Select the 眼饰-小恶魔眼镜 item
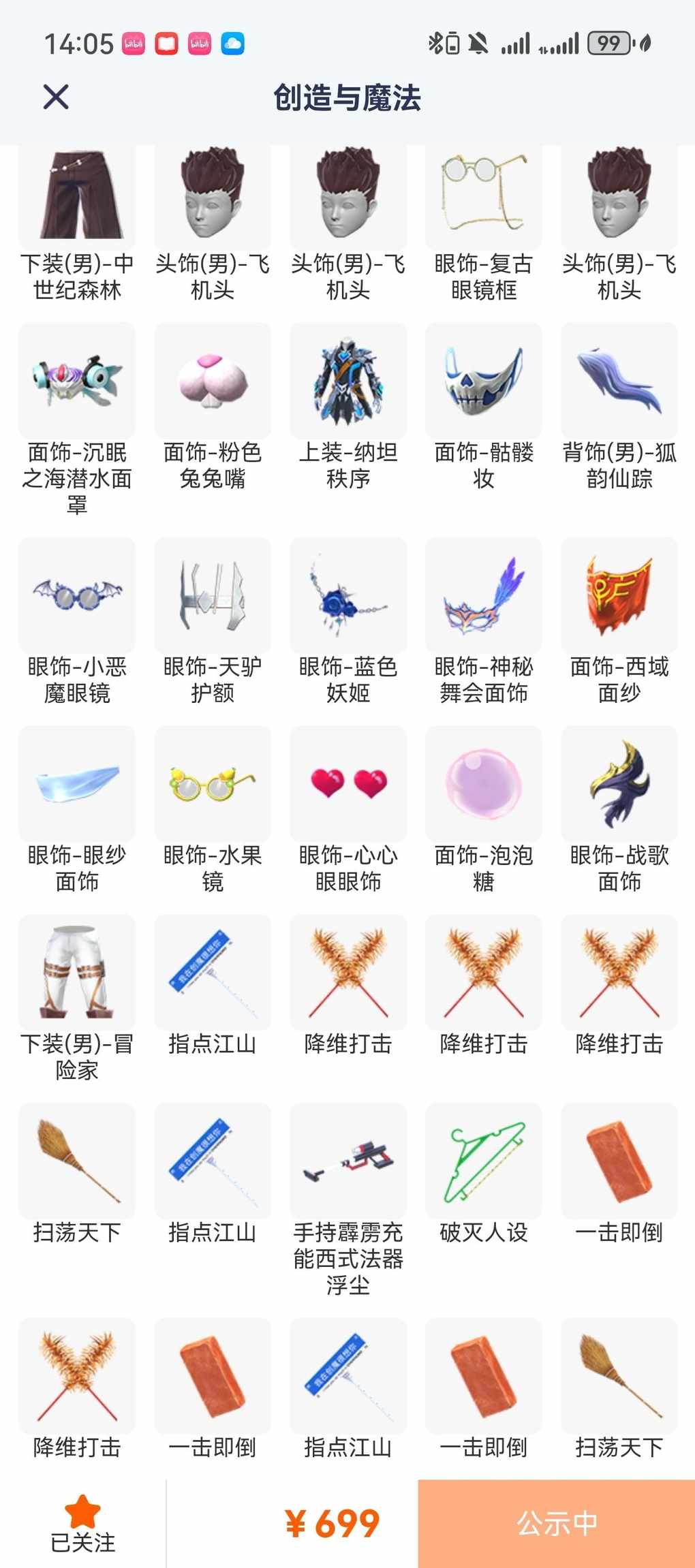 click(77, 595)
